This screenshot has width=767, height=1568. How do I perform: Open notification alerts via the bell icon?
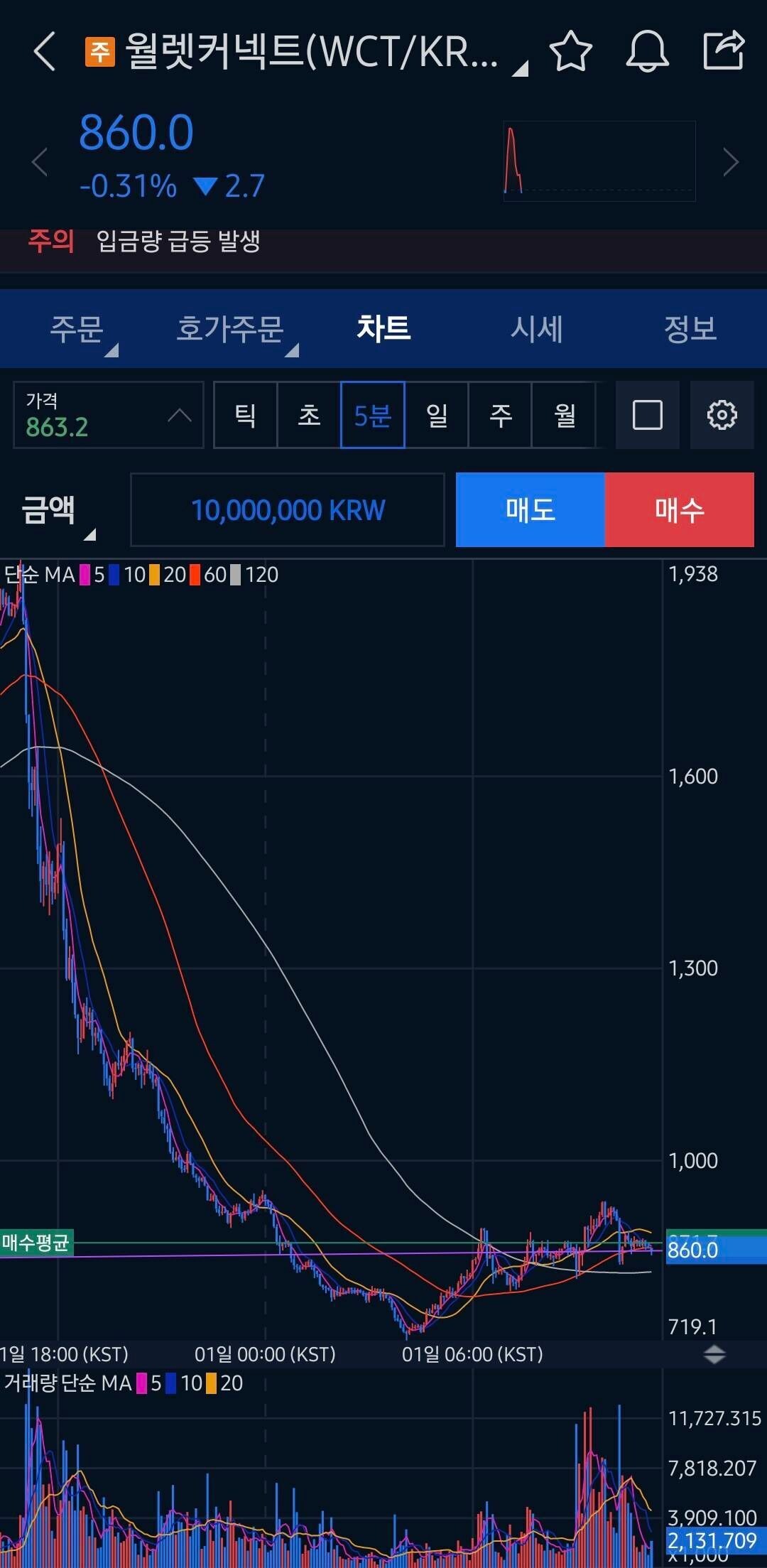click(x=648, y=51)
